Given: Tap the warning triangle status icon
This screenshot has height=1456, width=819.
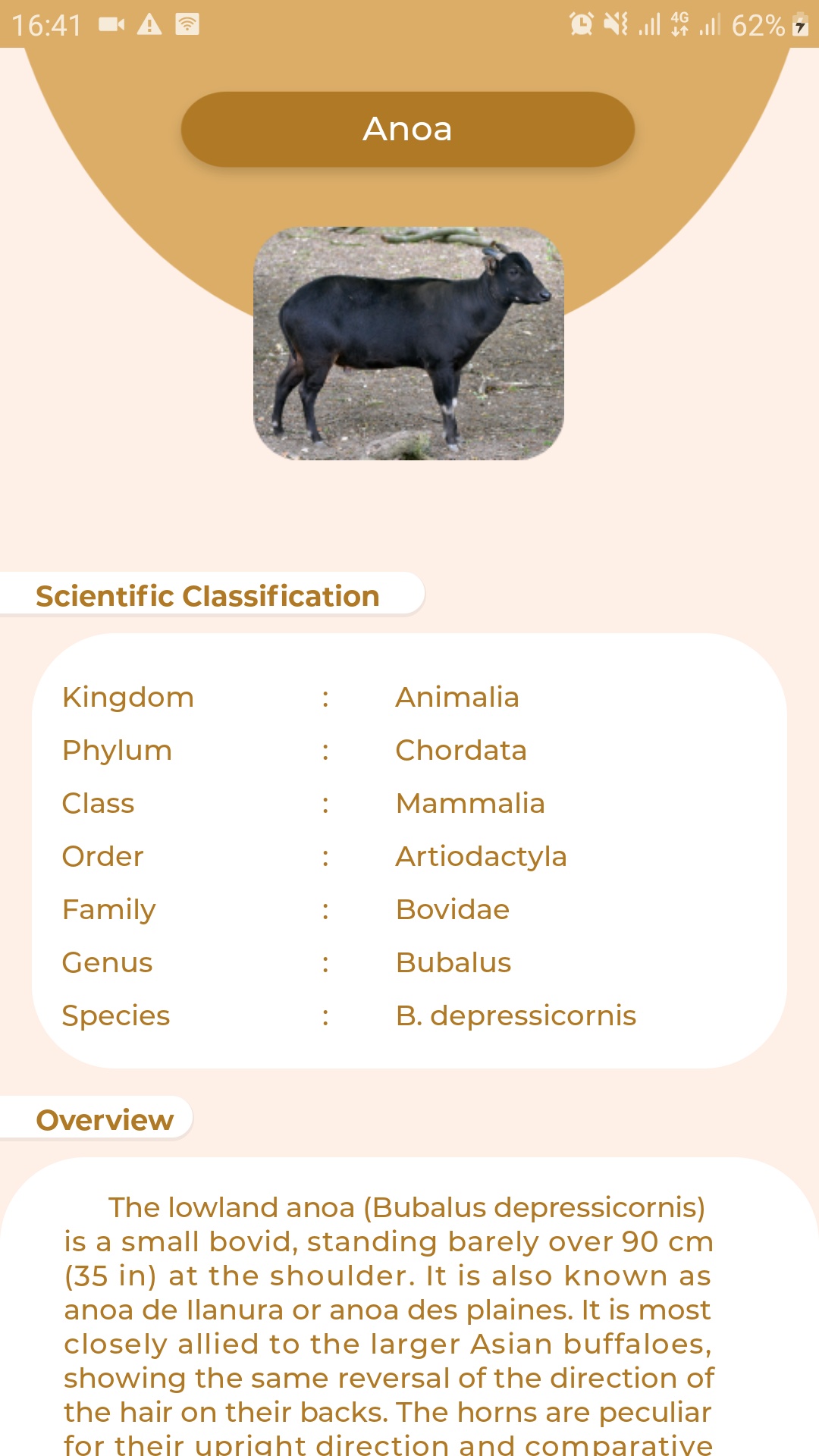Looking at the screenshot, I should point(149,24).
